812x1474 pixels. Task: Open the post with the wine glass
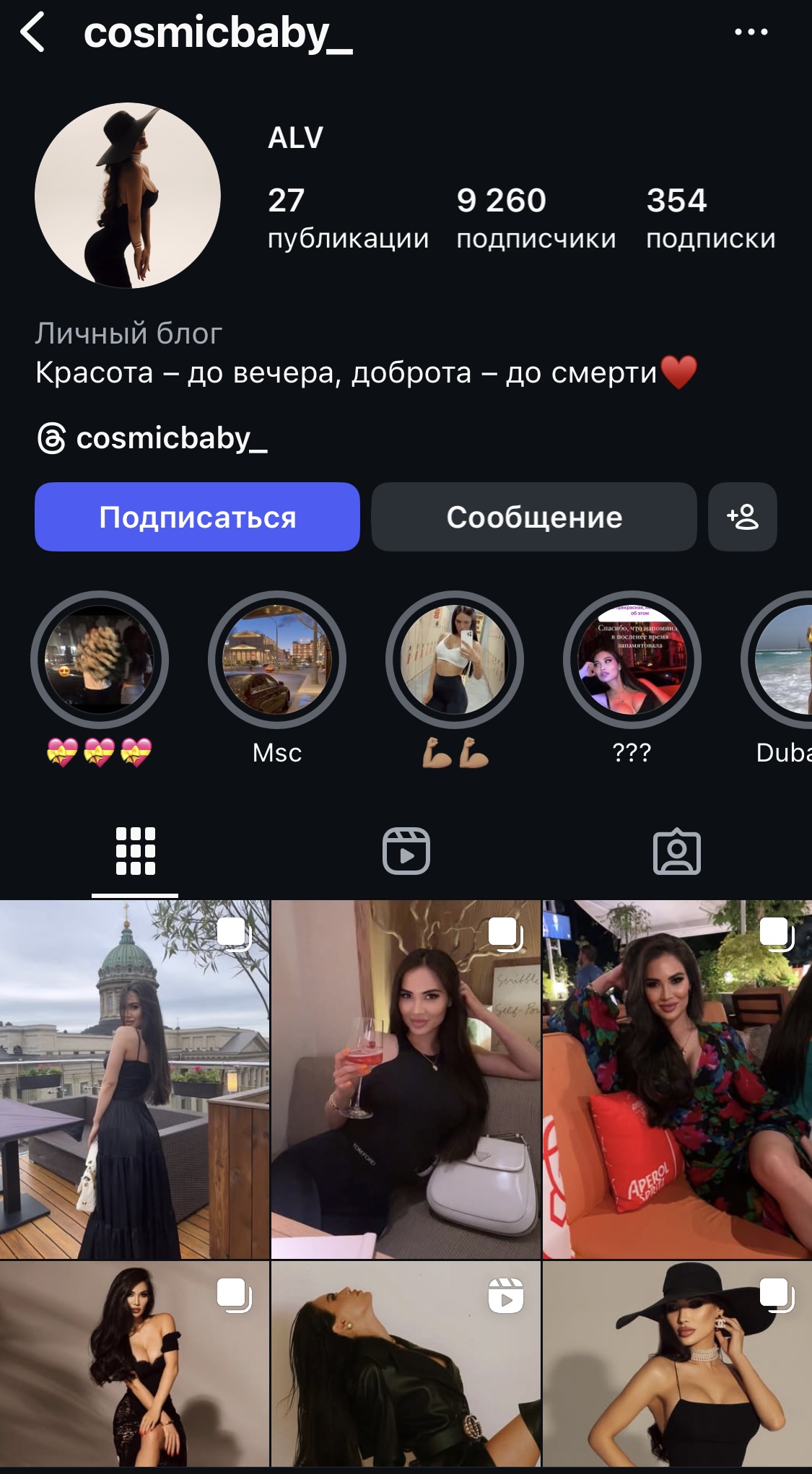tap(406, 1079)
